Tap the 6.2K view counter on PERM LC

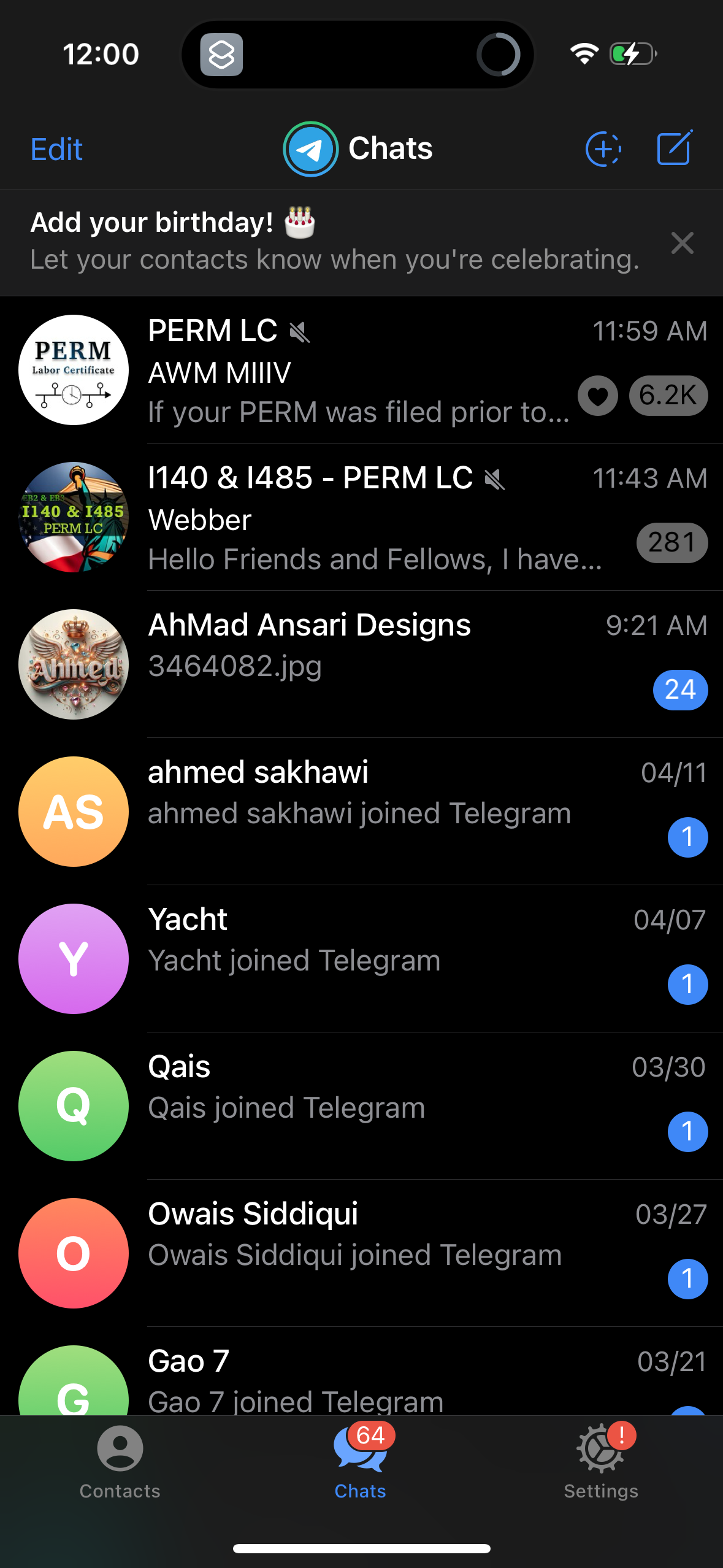[668, 396]
